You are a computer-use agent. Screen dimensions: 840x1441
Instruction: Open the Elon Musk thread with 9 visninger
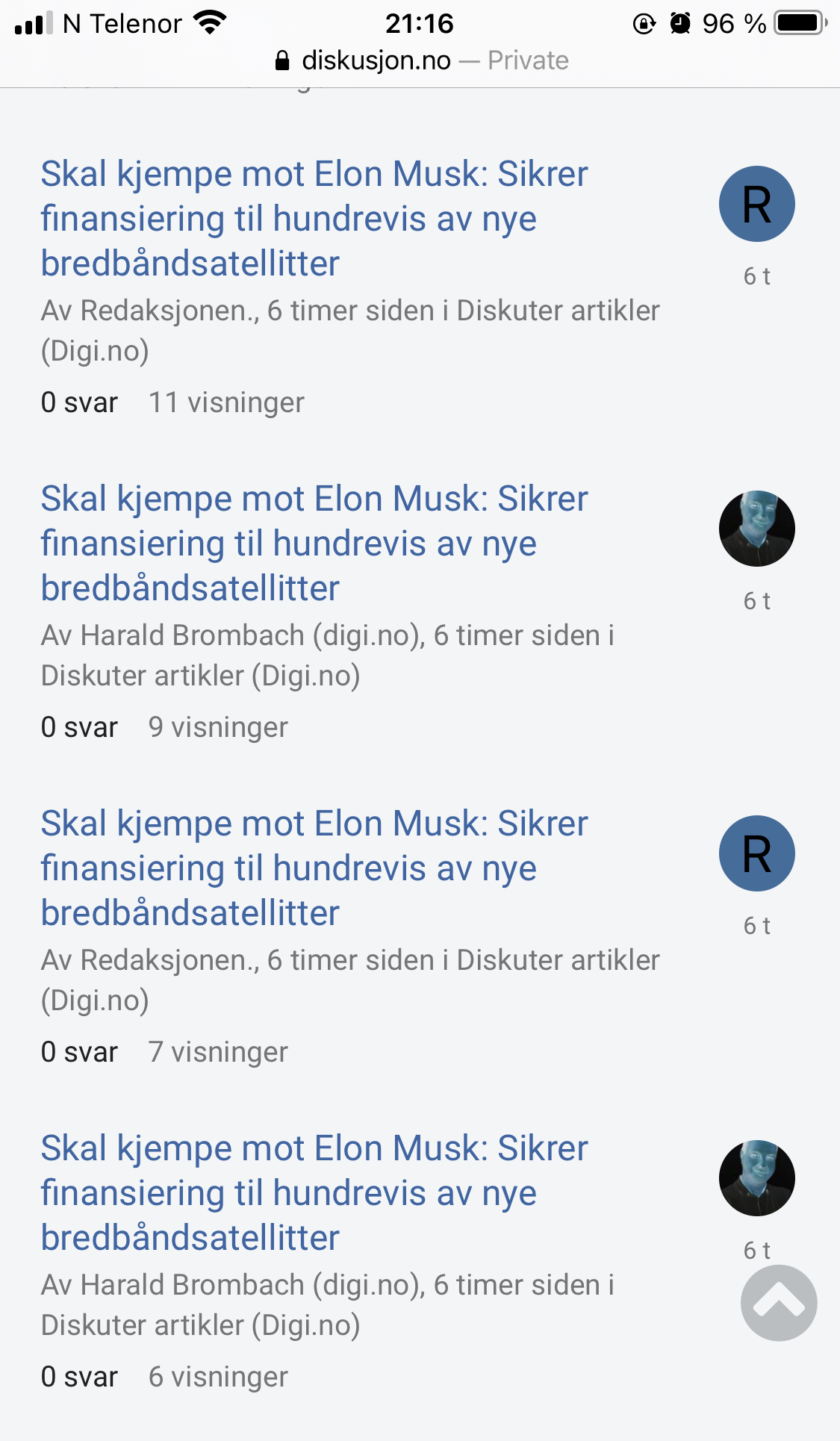314,544
